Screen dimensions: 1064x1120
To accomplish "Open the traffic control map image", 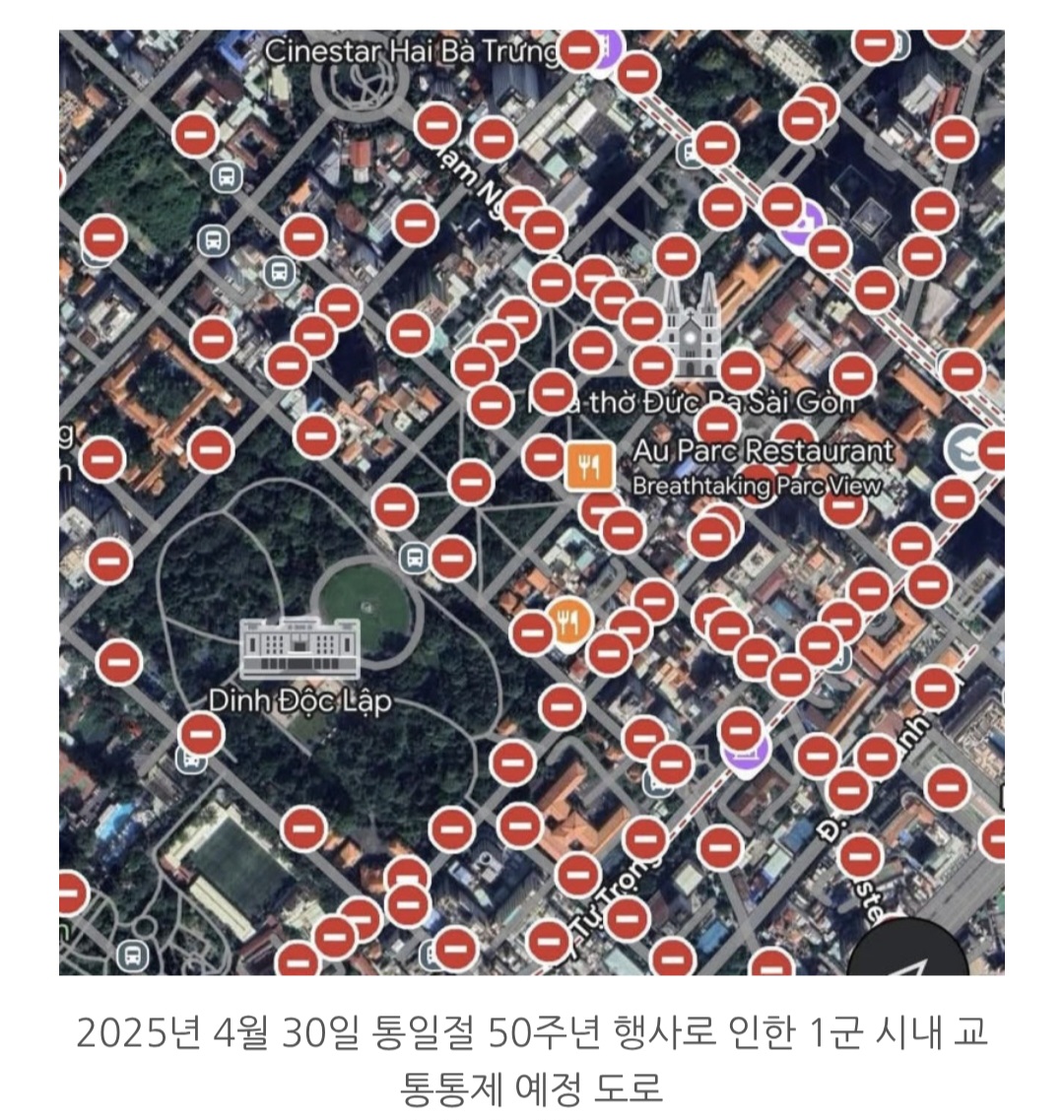I will coord(532,502).
